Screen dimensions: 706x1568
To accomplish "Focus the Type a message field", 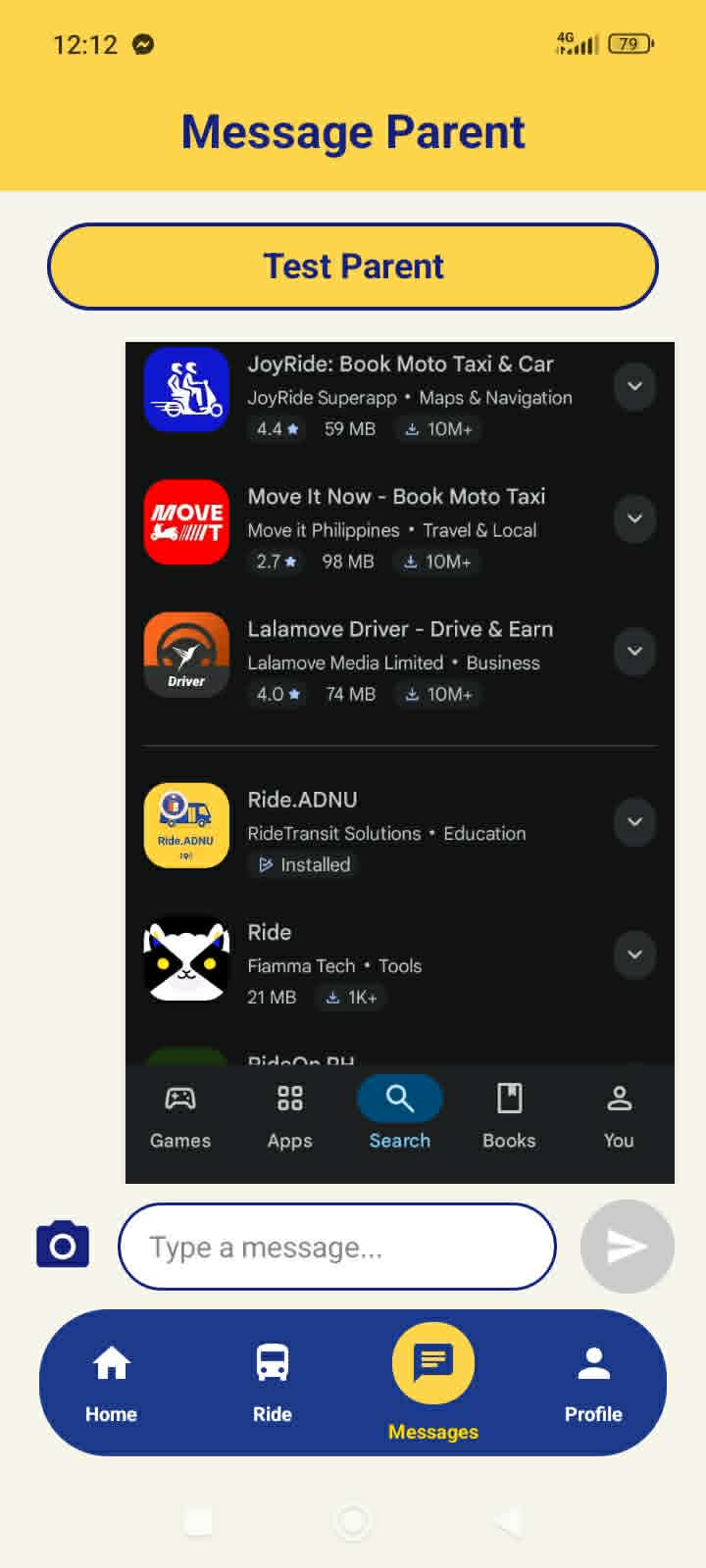I will point(337,1247).
